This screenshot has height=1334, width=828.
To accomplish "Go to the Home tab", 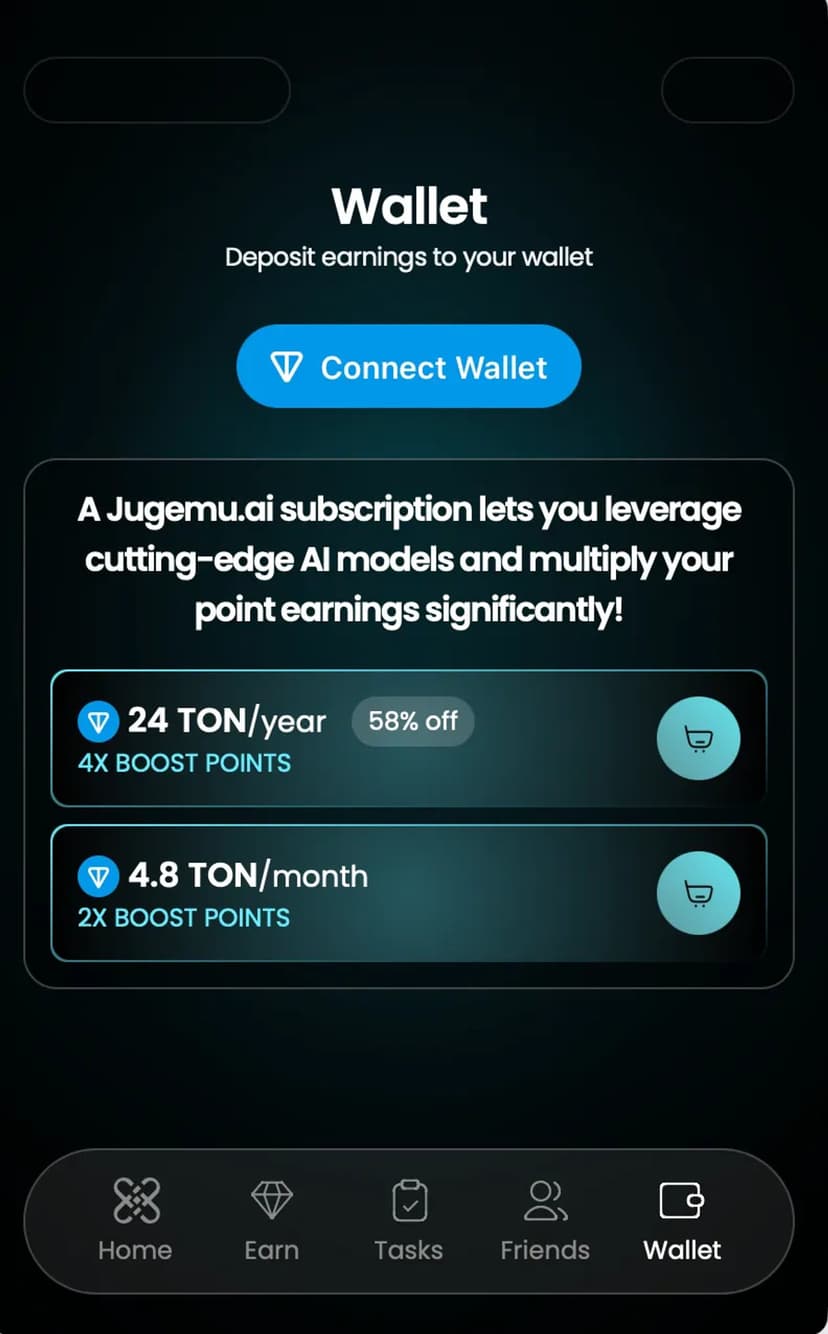I will (x=135, y=1220).
